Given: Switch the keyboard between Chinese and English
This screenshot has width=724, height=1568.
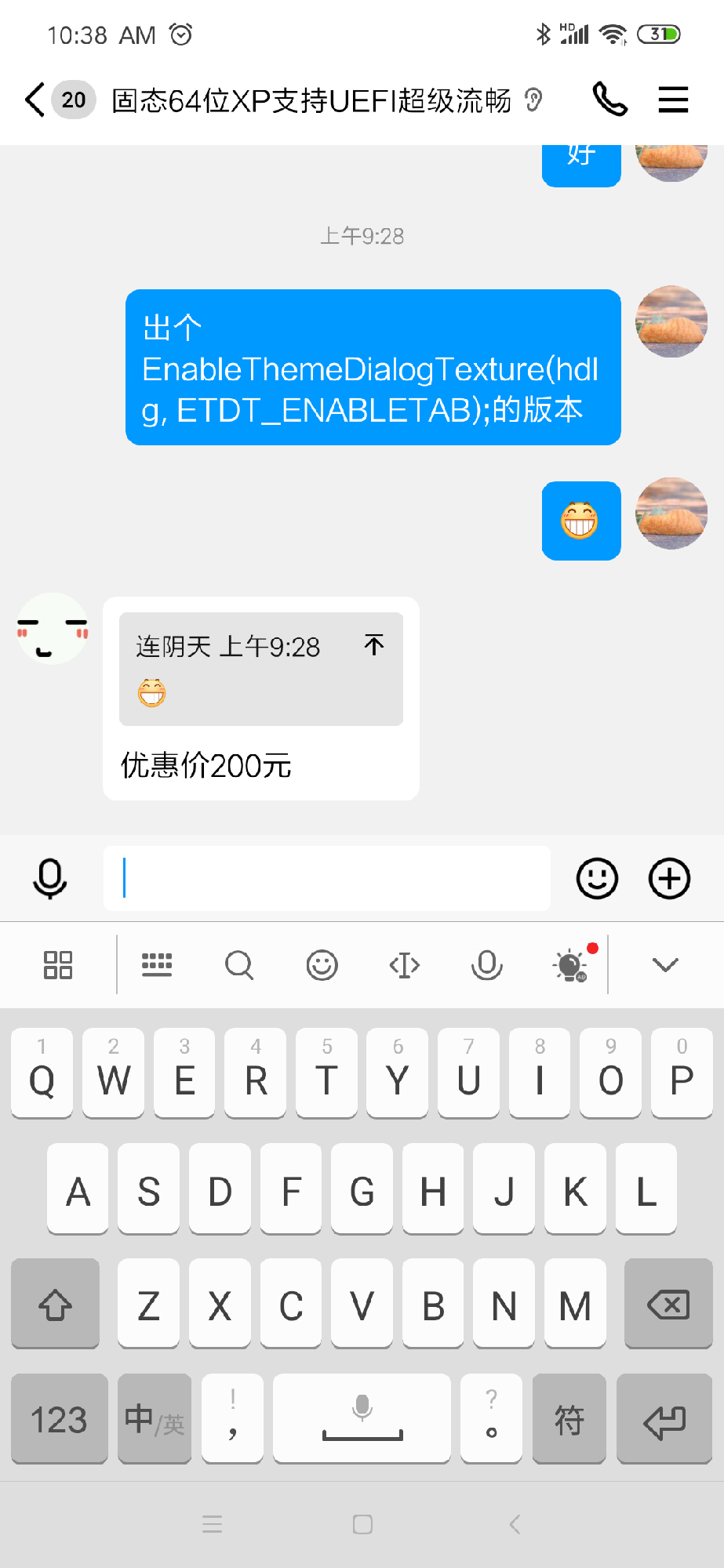Looking at the screenshot, I should (155, 1419).
